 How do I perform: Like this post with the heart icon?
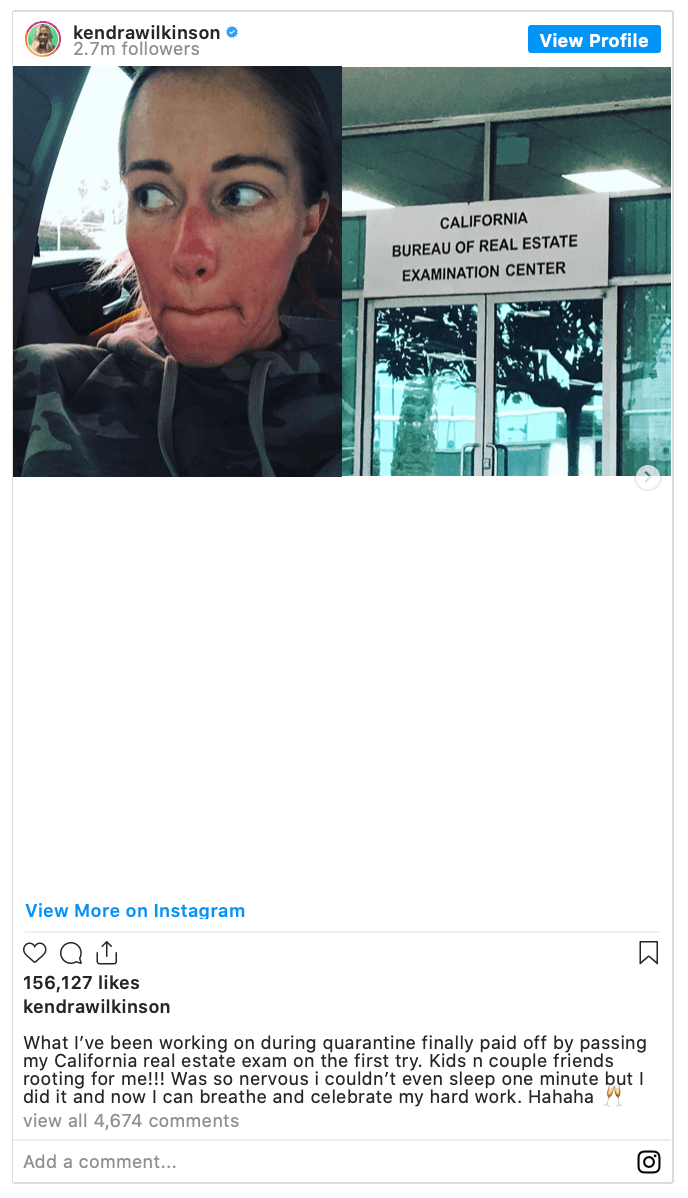coord(35,953)
